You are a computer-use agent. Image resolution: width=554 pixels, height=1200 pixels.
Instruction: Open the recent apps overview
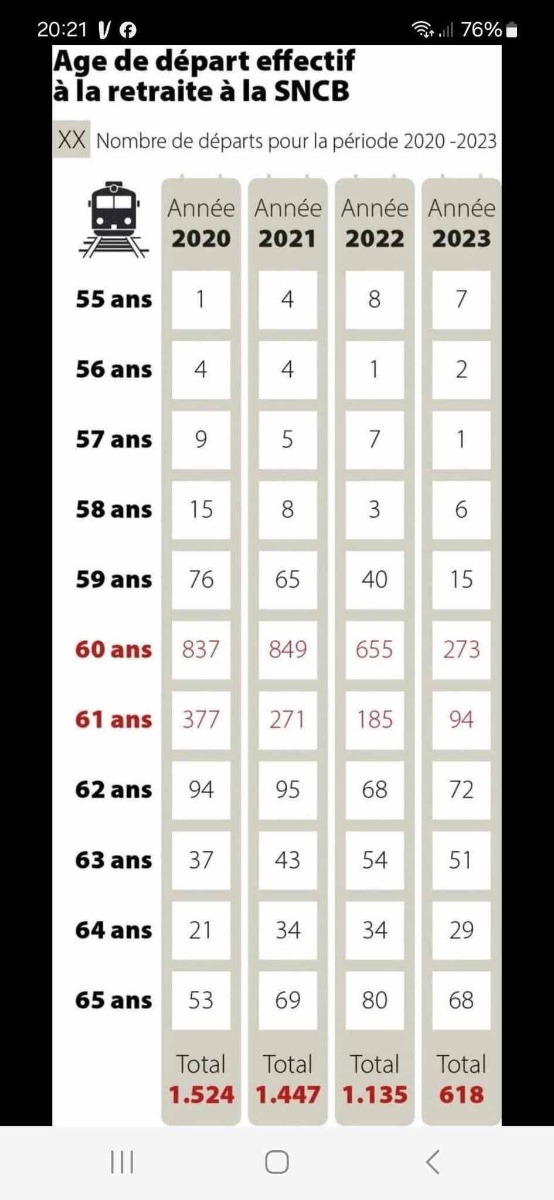click(122, 1161)
